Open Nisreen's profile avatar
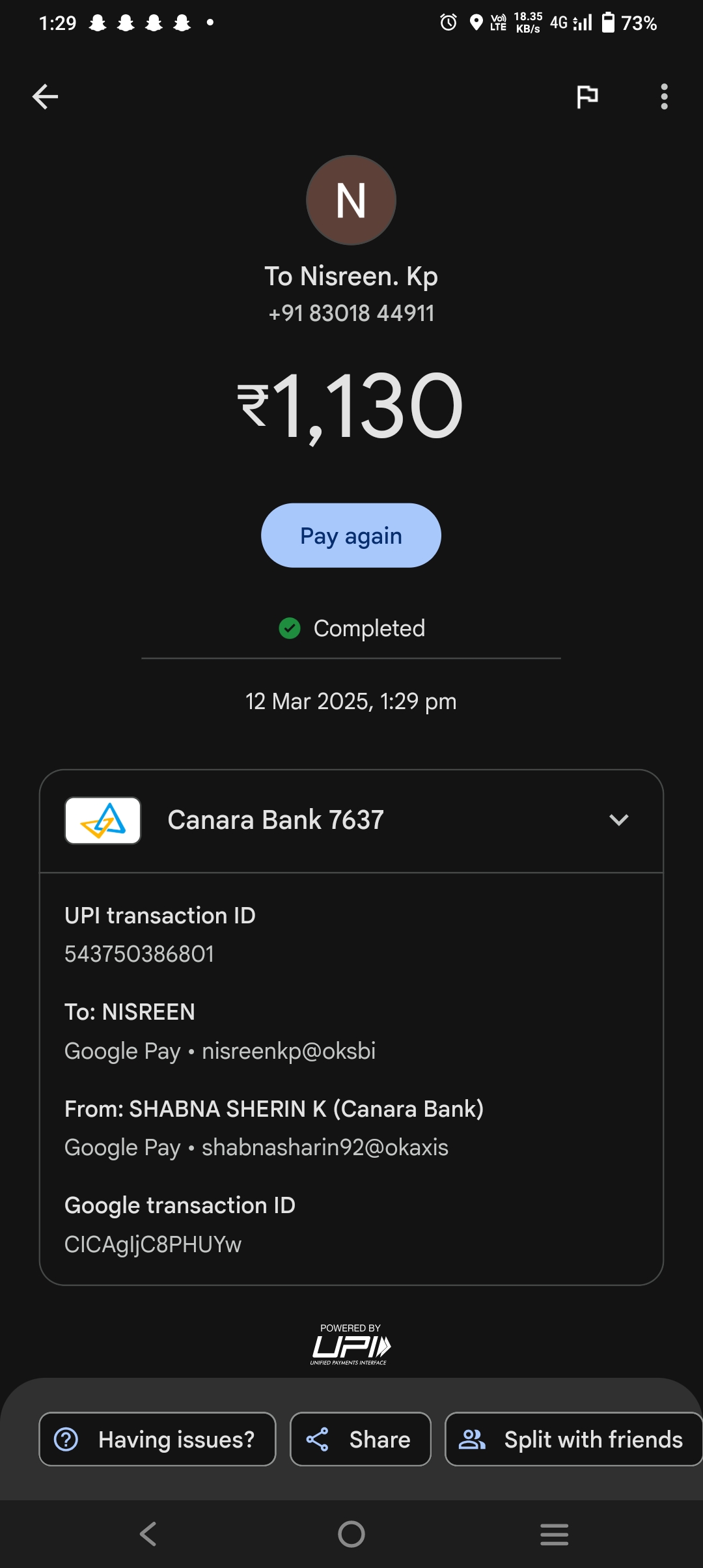703x1568 pixels. (351, 200)
